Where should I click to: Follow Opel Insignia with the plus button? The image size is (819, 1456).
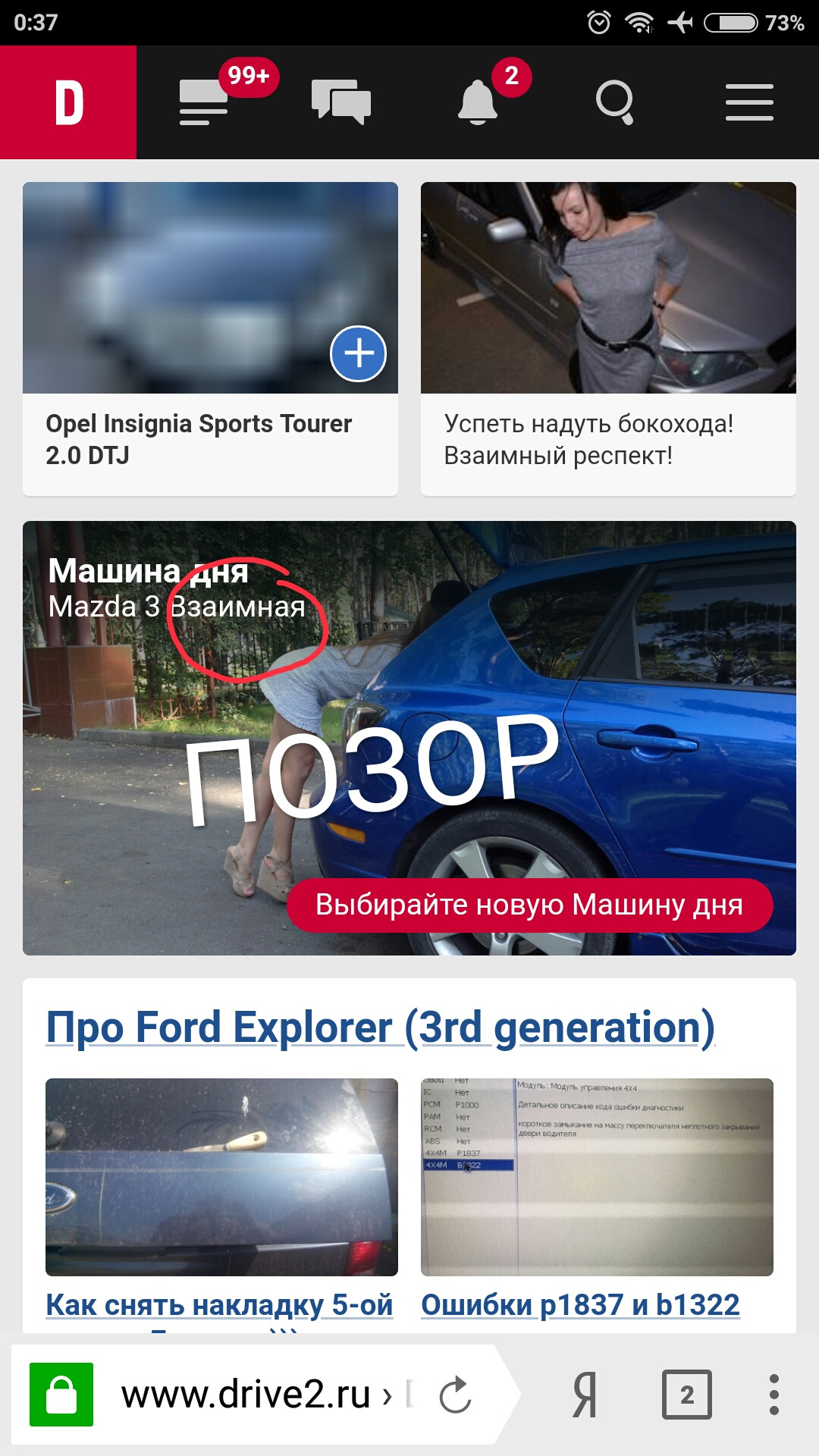point(358,353)
